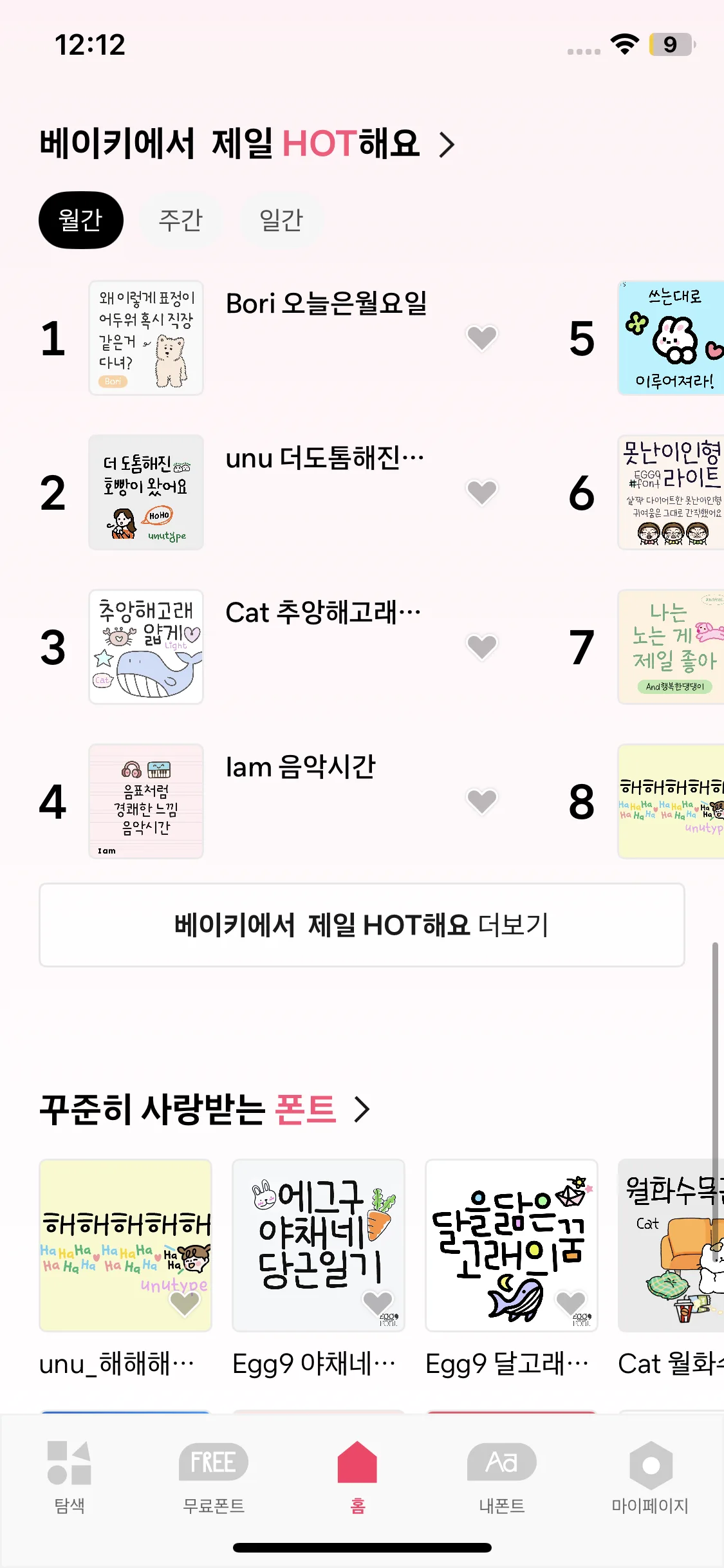Like the Egg9 야채네 font card
724x1568 pixels.
[x=378, y=1303]
